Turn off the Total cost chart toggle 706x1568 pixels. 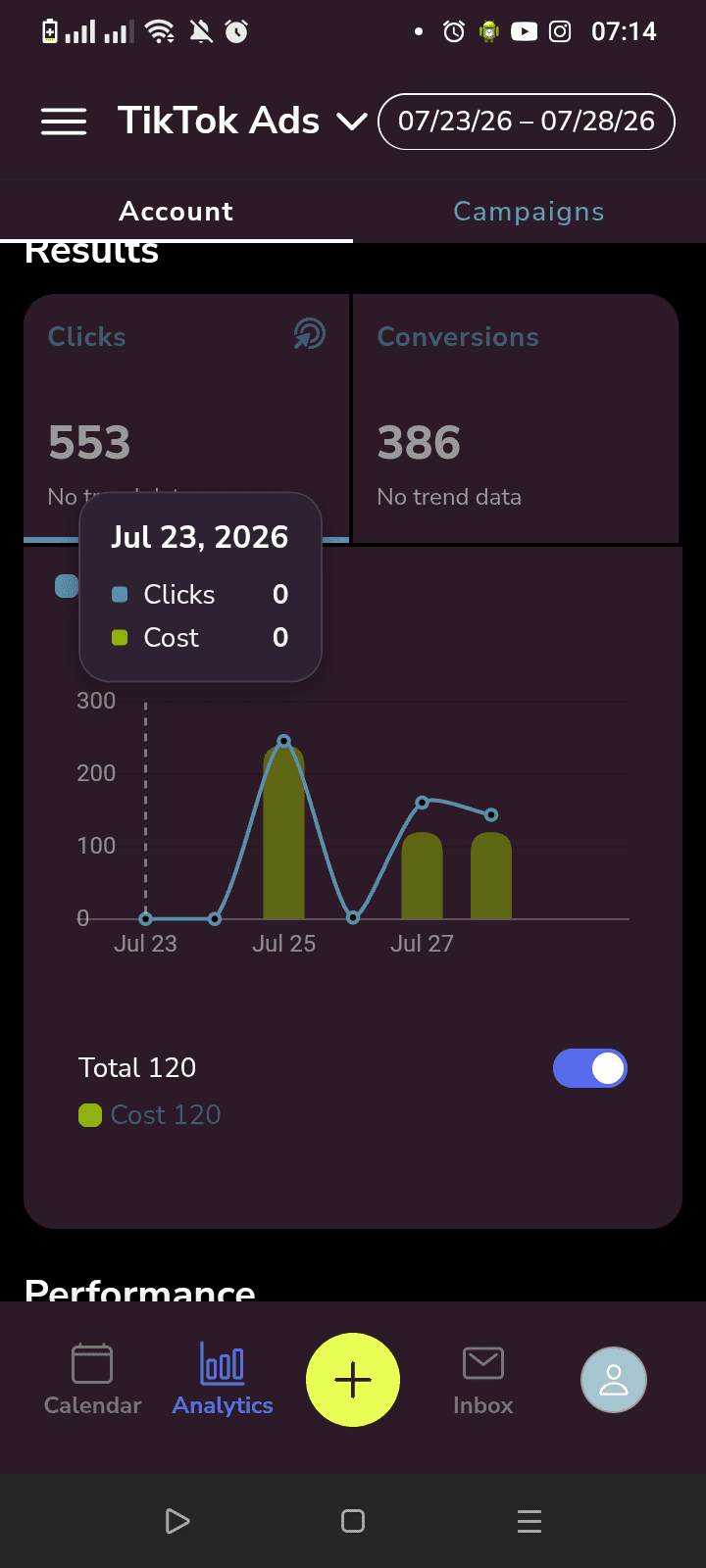[590, 1068]
